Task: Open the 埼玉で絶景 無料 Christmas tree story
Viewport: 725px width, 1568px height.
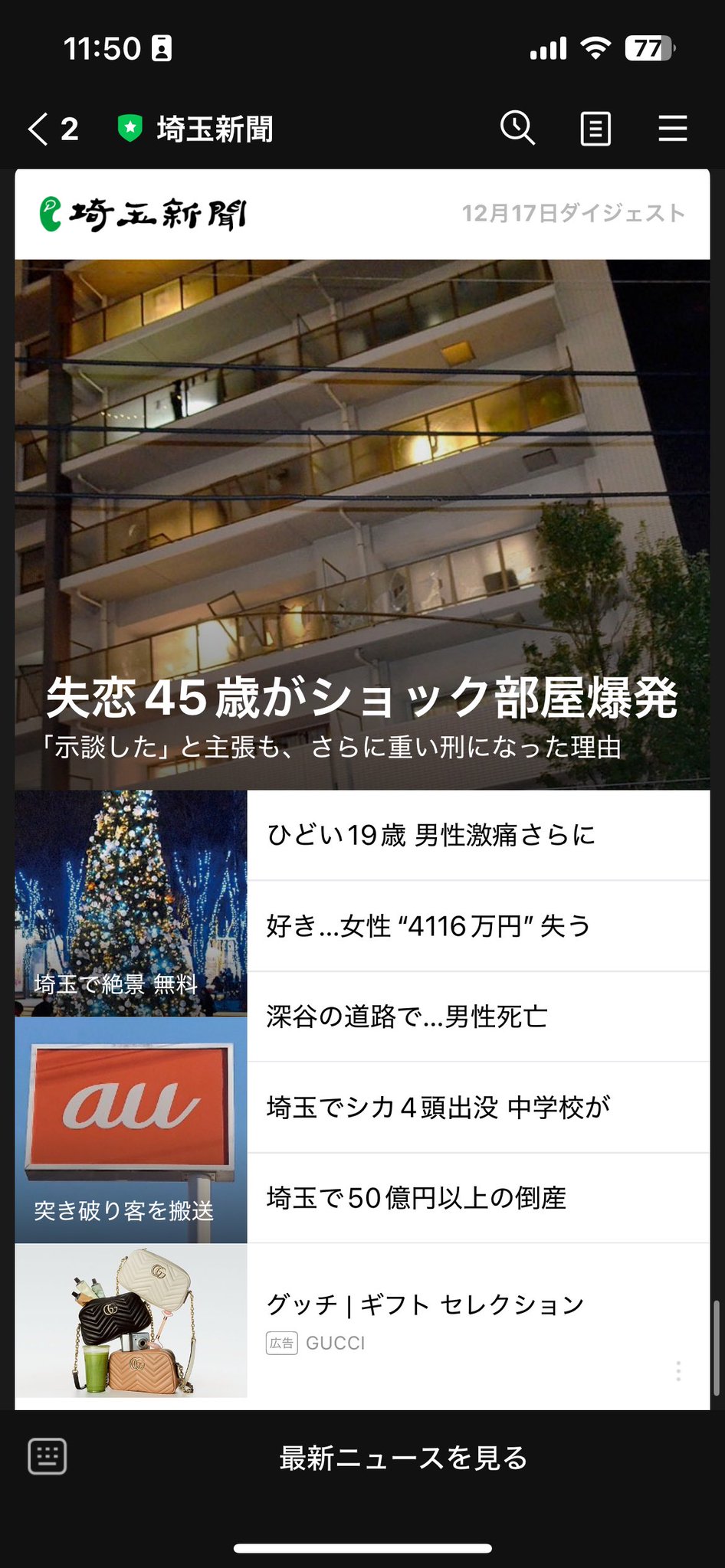Action: click(x=131, y=903)
